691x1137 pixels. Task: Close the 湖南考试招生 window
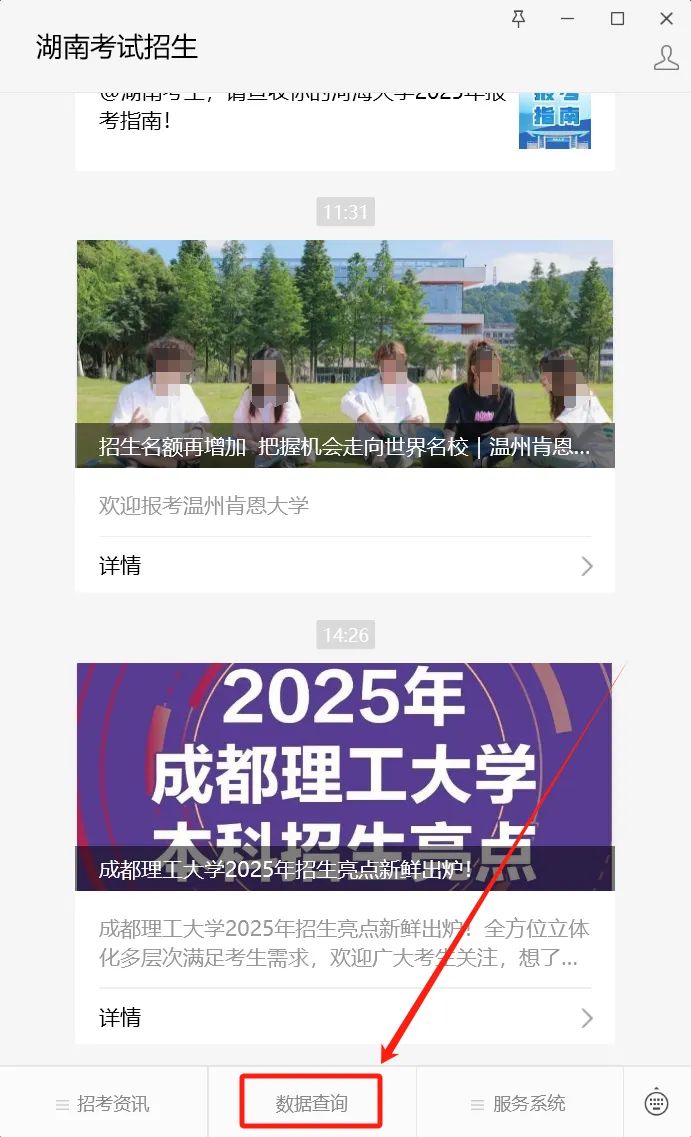point(666,18)
